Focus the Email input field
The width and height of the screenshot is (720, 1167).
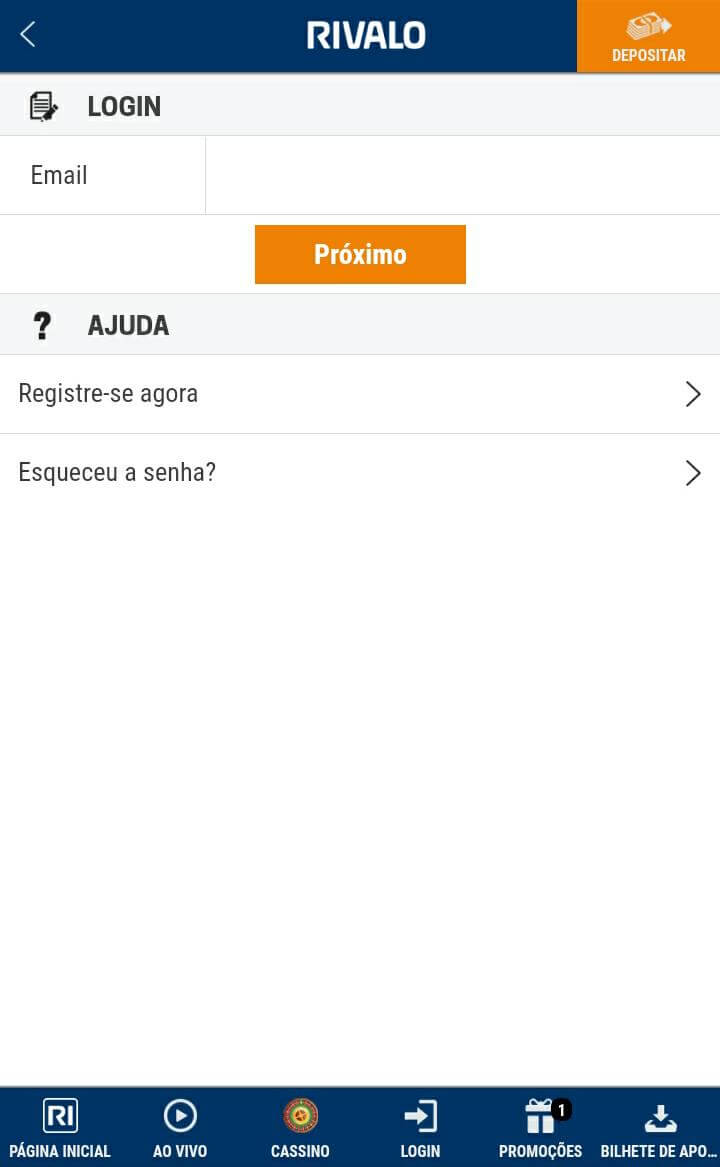click(462, 176)
